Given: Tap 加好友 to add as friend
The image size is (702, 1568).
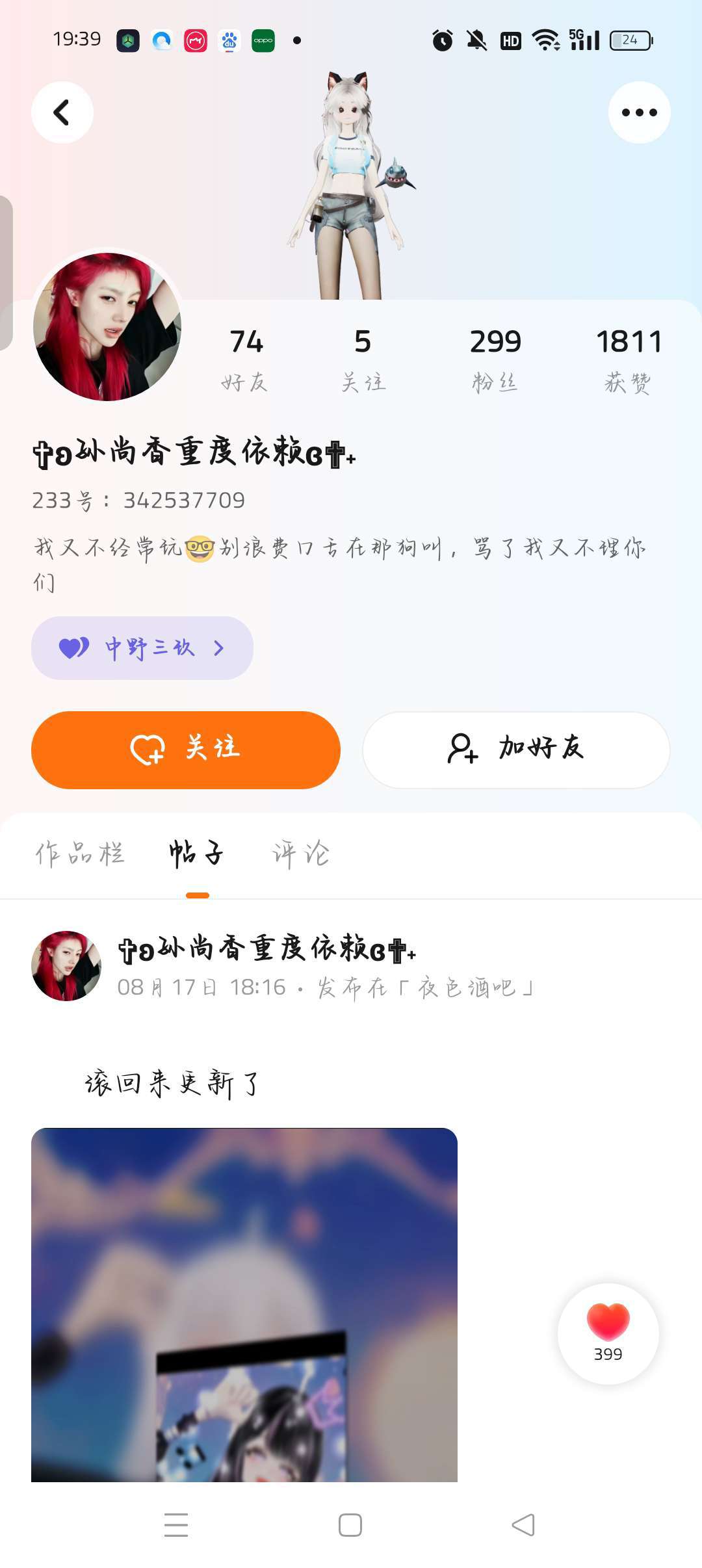Looking at the screenshot, I should (x=516, y=750).
